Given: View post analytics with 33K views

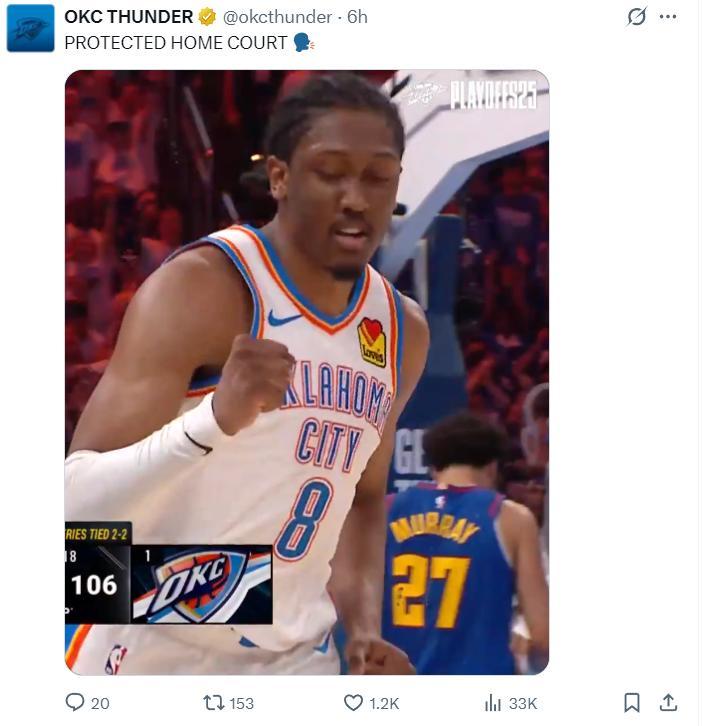Looking at the screenshot, I should pos(493,703).
